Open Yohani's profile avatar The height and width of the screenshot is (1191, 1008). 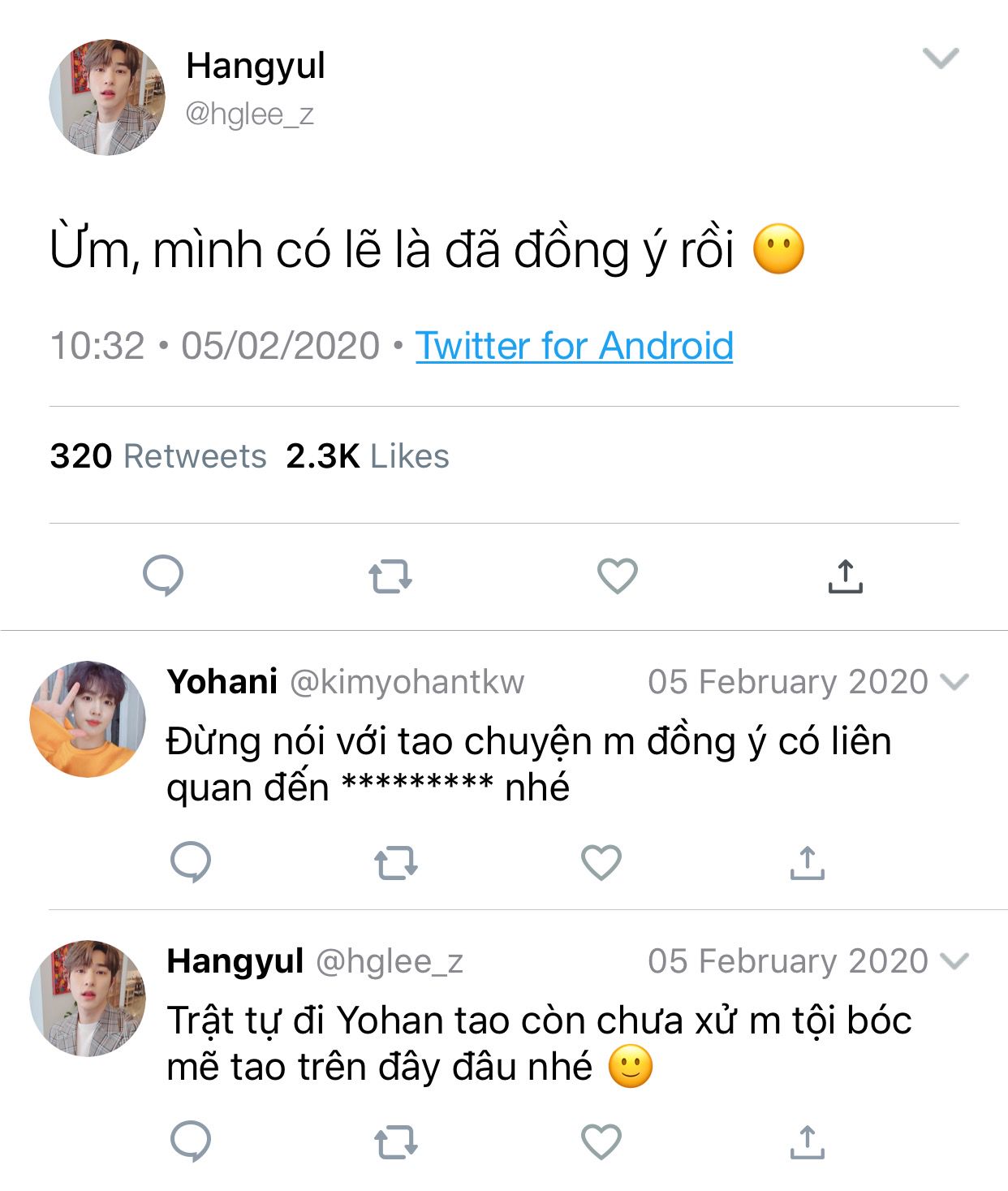[88, 719]
